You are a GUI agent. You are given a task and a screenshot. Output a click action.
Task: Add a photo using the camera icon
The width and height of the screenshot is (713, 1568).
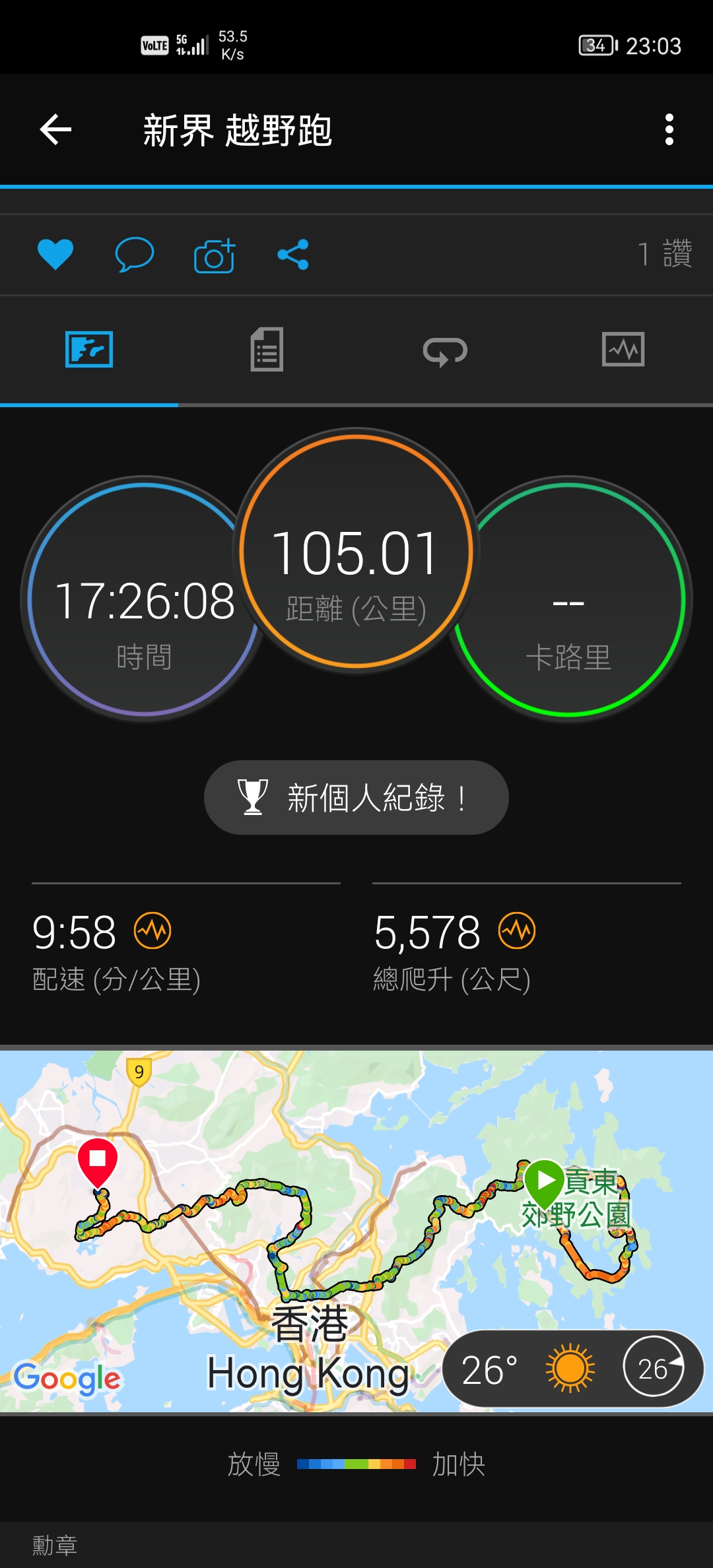tap(215, 255)
